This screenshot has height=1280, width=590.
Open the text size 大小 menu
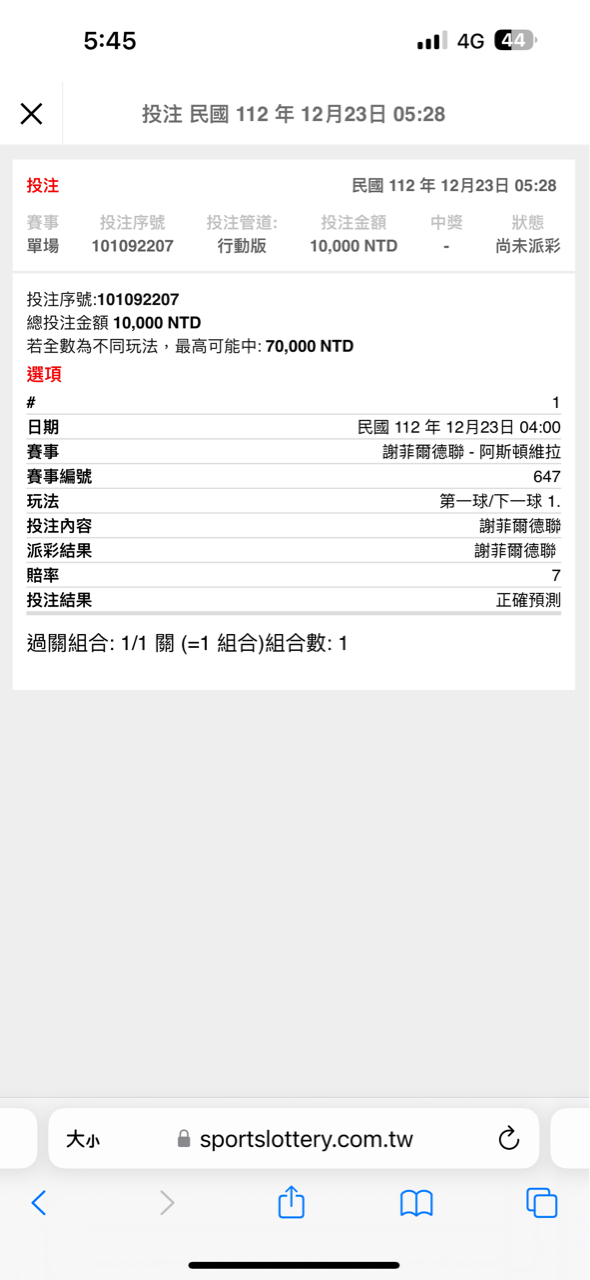[x=82, y=1139]
